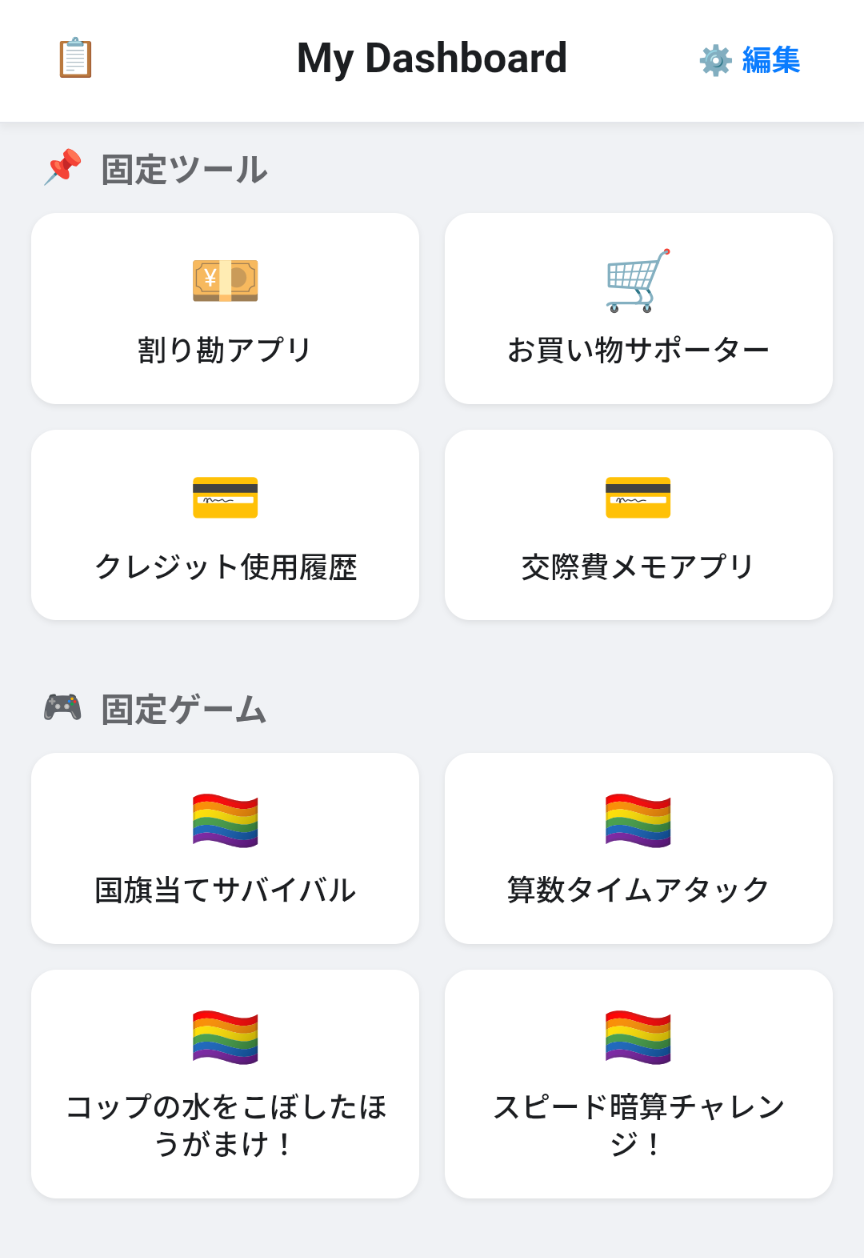This screenshot has width=864, height=1258.
Task: Launch スピード暗算チャレンジ！ game
Action: 638,1084
